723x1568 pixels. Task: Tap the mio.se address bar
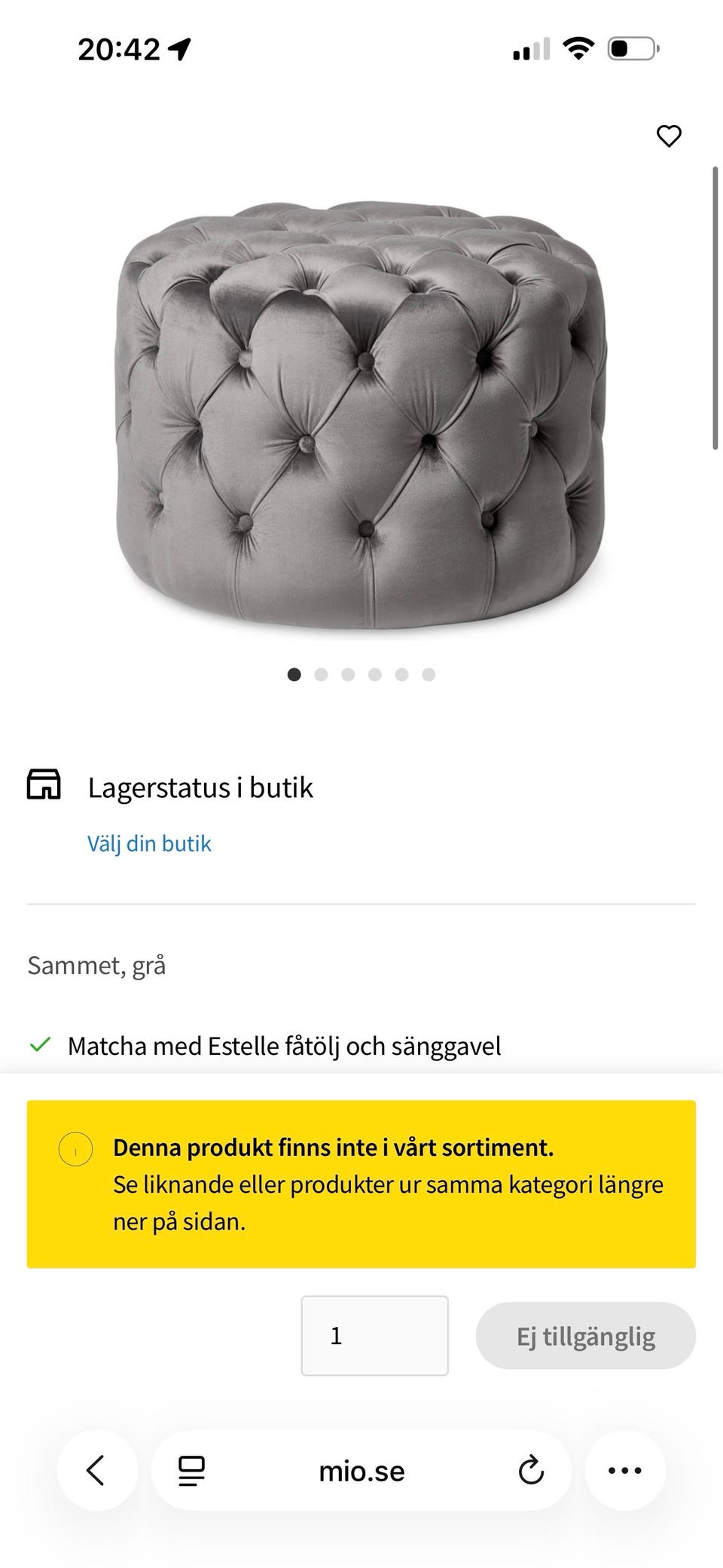(x=361, y=1471)
